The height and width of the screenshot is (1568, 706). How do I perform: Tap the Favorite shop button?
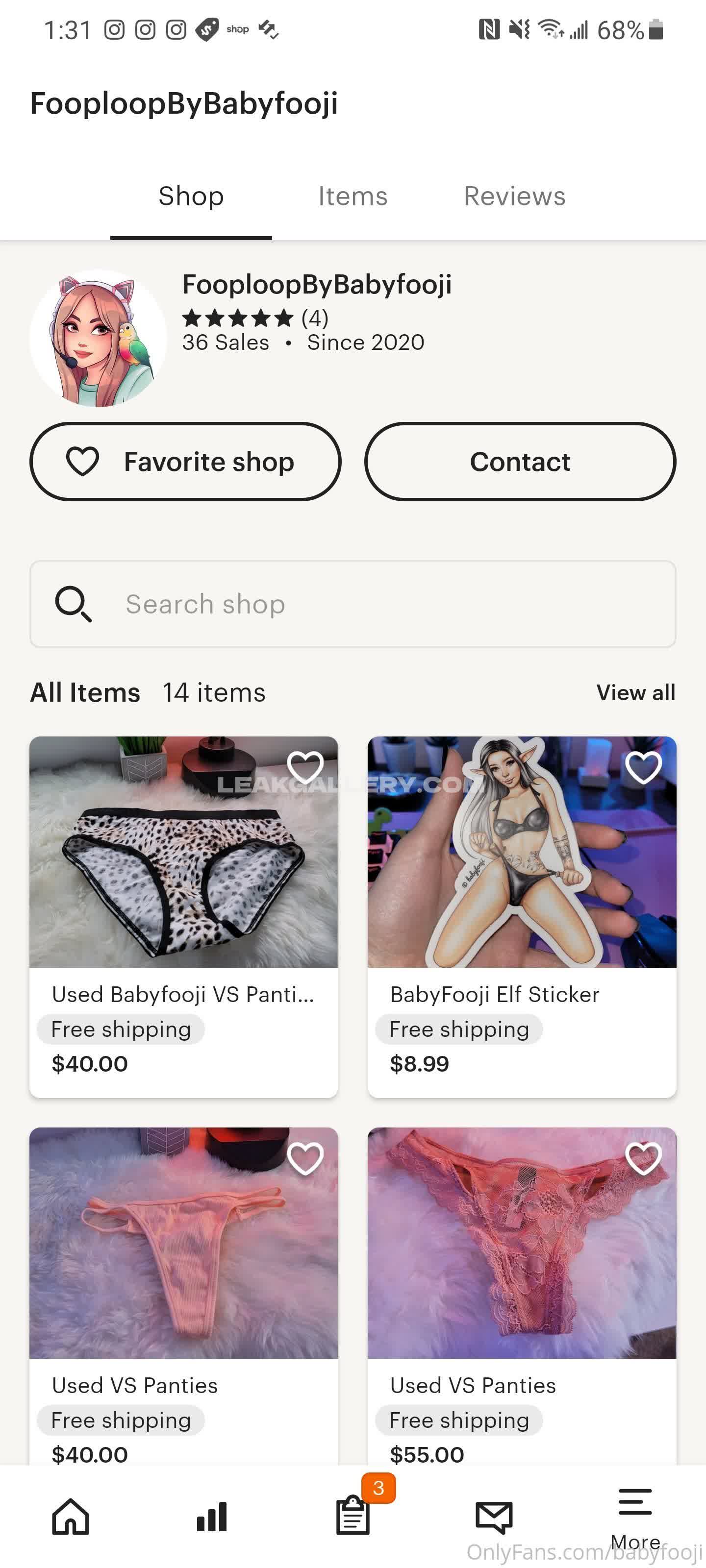tap(185, 462)
